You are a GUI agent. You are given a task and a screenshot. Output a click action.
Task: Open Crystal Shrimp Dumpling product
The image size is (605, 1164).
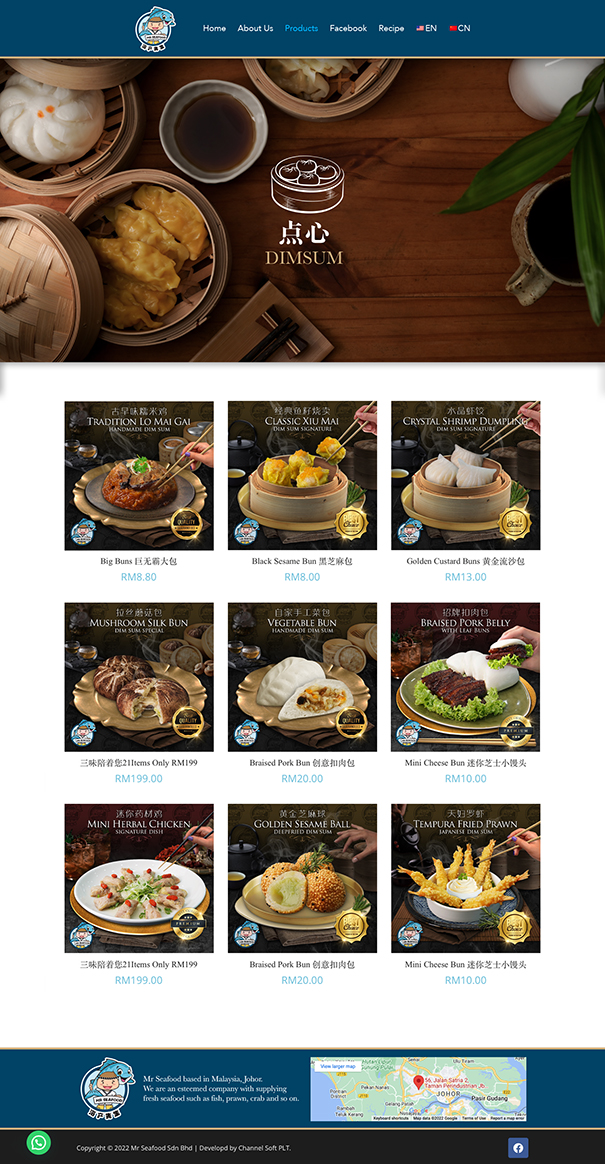(465, 476)
